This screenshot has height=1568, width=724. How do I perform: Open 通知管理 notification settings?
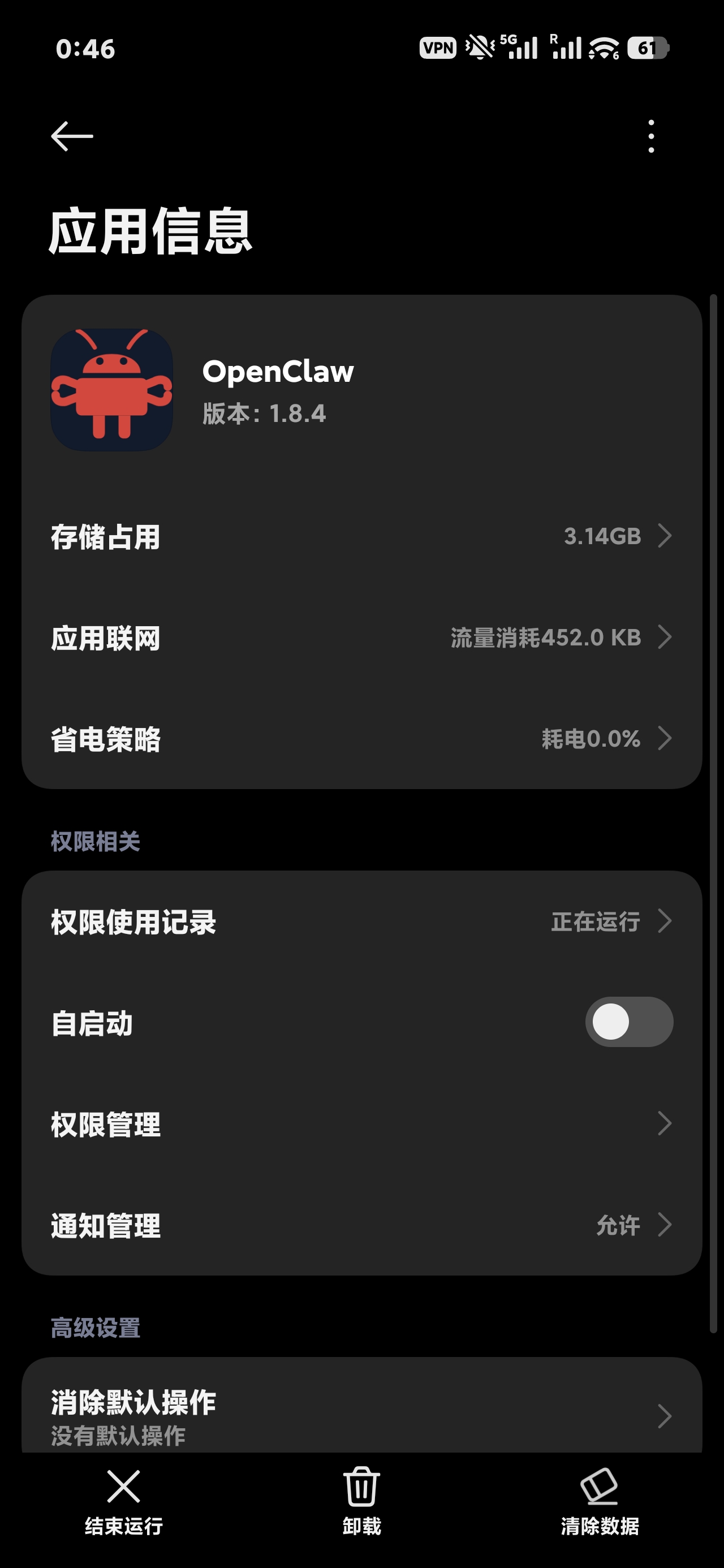point(361,1225)
